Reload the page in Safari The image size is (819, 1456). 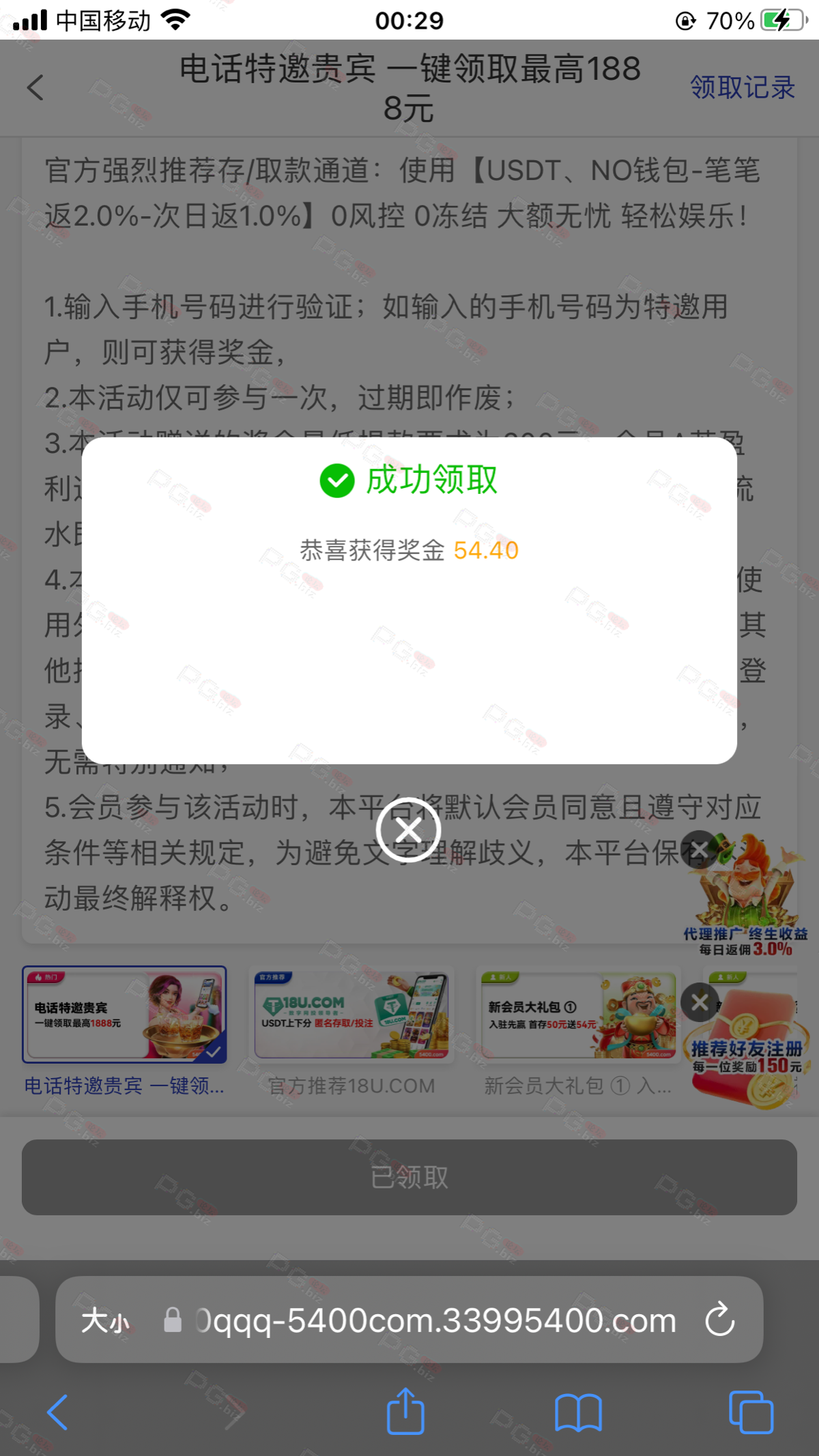720,1320
